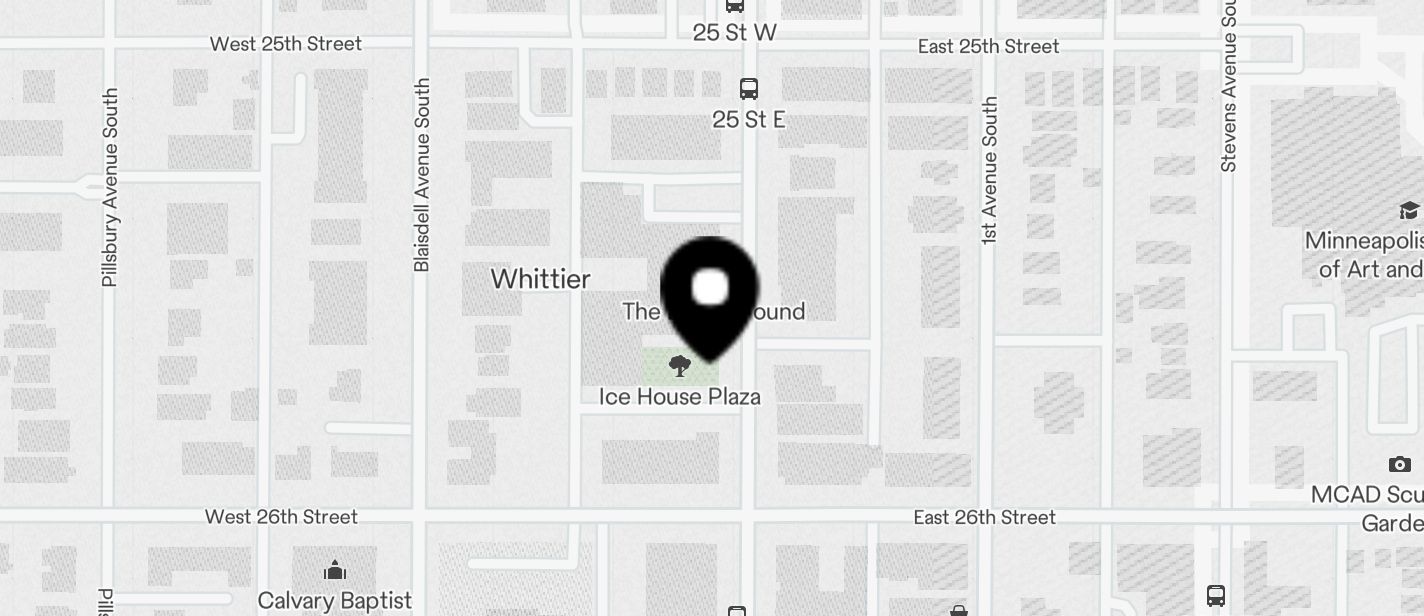This screenshot has height=616, width=1424.
Task: Select the 25 St W bus stop
Action: point(735,6)
